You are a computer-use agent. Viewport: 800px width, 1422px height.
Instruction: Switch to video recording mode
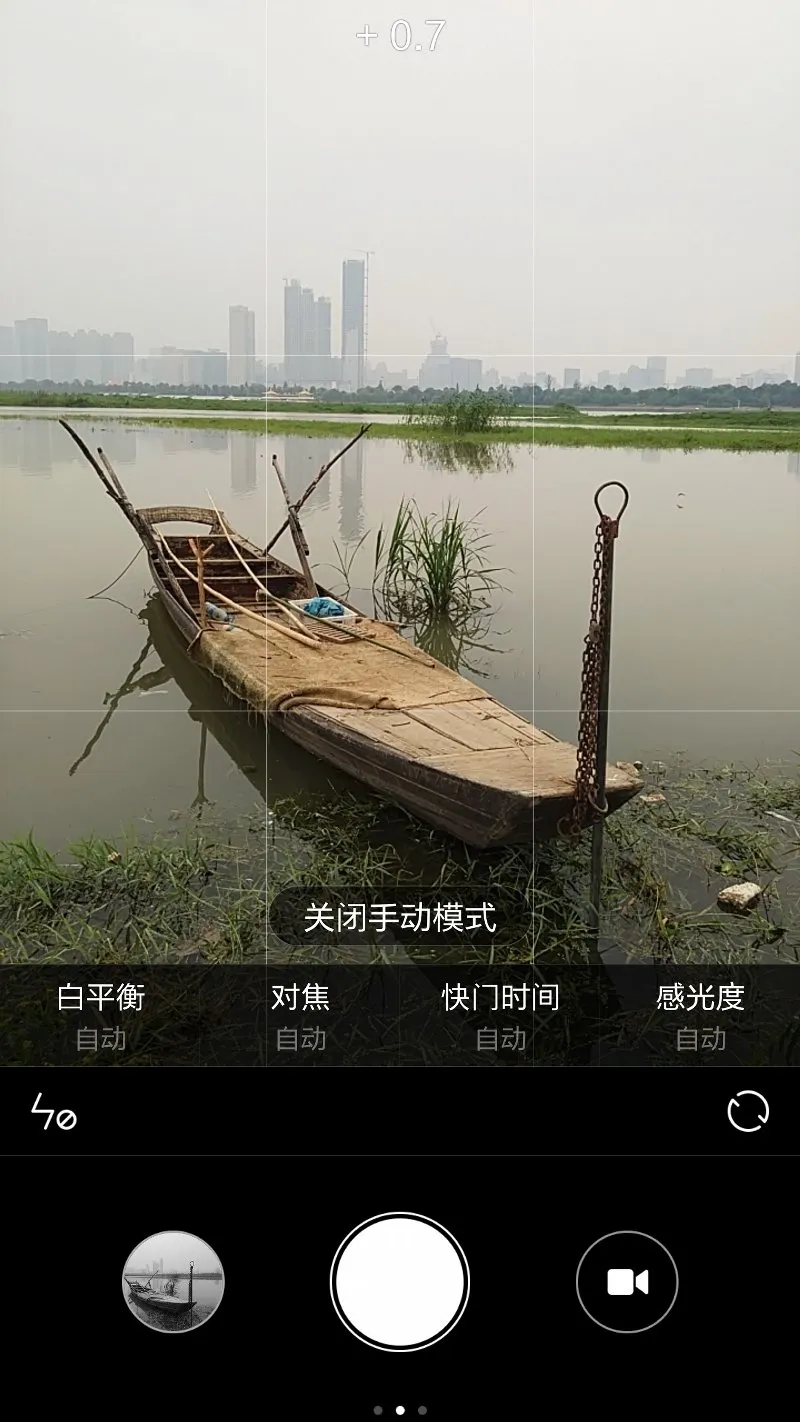627,1282
